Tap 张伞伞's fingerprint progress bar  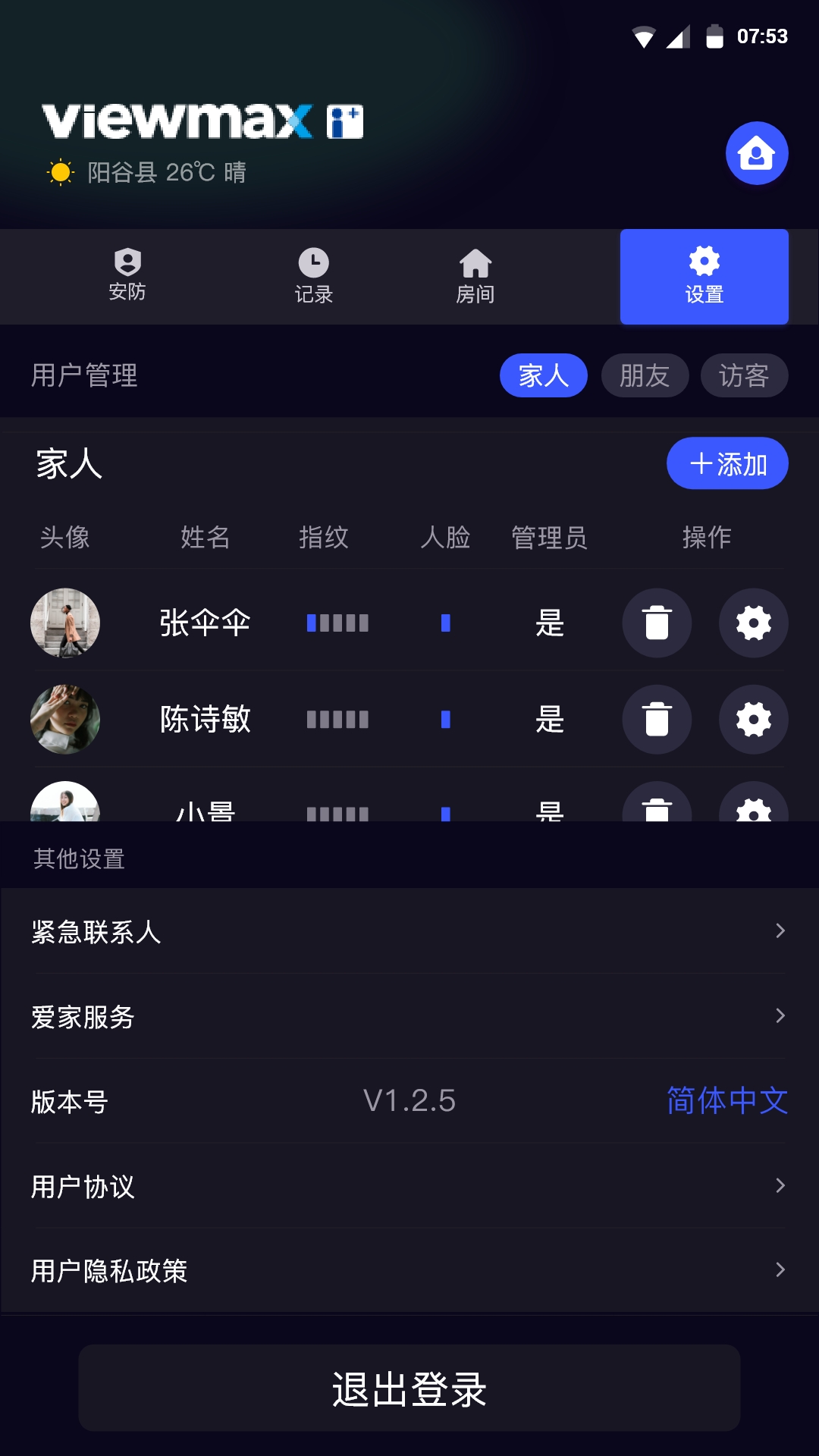[337, 623]
